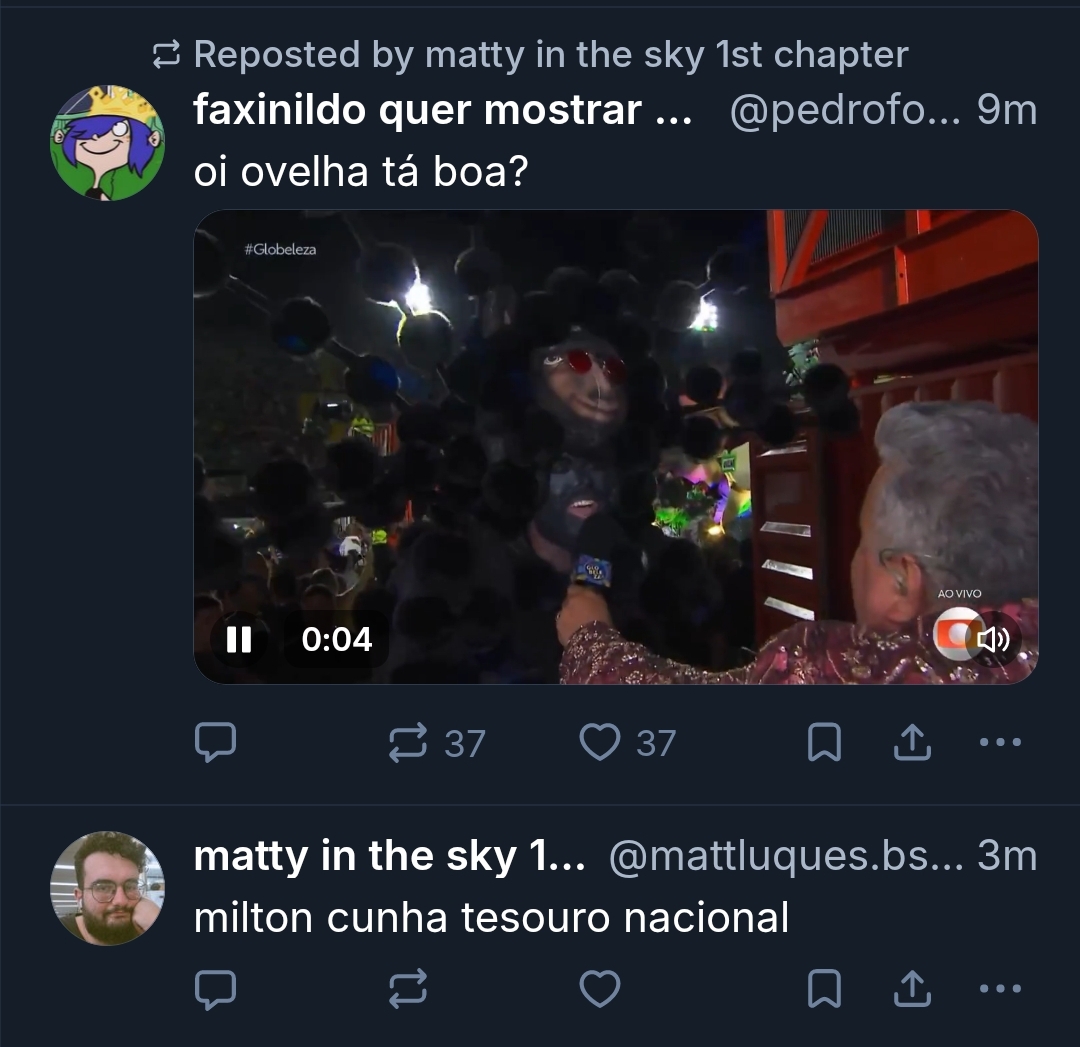Repost faxinildo's post with 37 reposts

[x=408, y=743]
